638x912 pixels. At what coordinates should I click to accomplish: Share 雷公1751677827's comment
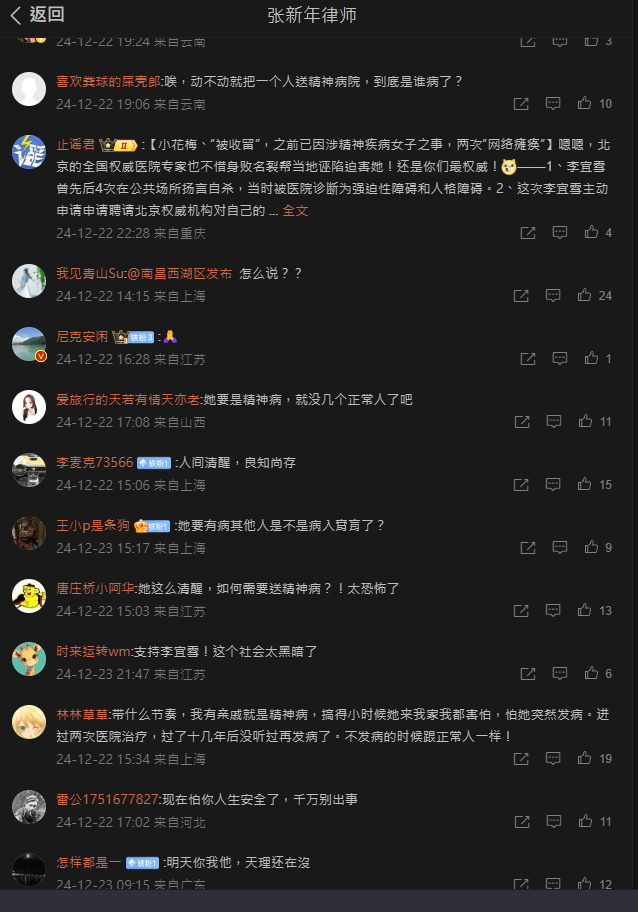click(521, 822)
